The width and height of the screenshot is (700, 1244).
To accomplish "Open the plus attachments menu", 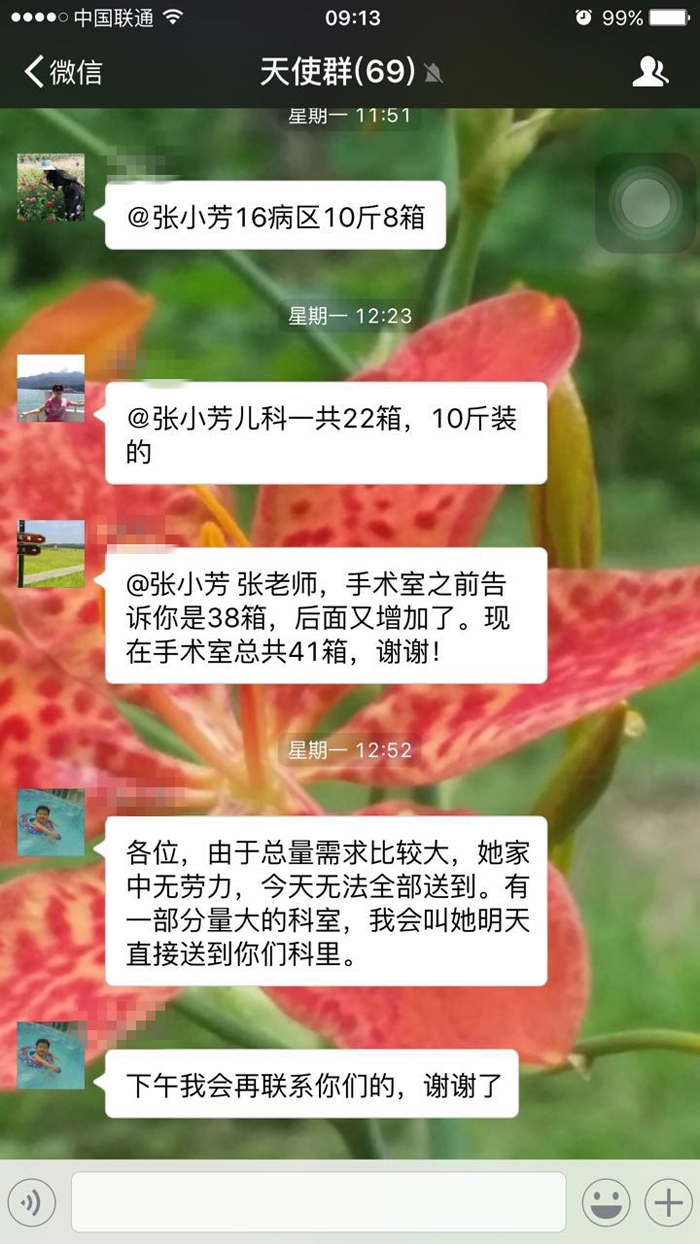I will click(668, 1202).
